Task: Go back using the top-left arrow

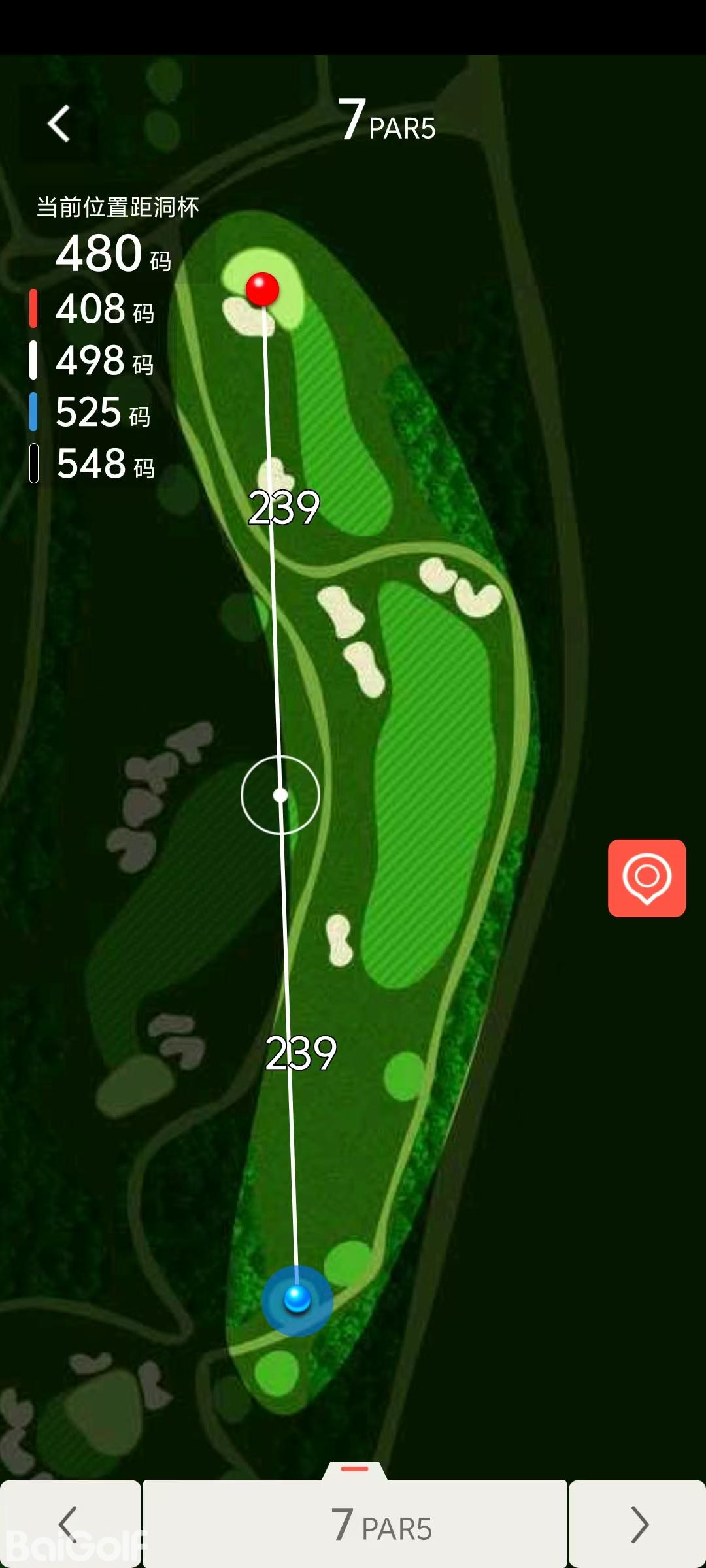Action: coord(59,123)
